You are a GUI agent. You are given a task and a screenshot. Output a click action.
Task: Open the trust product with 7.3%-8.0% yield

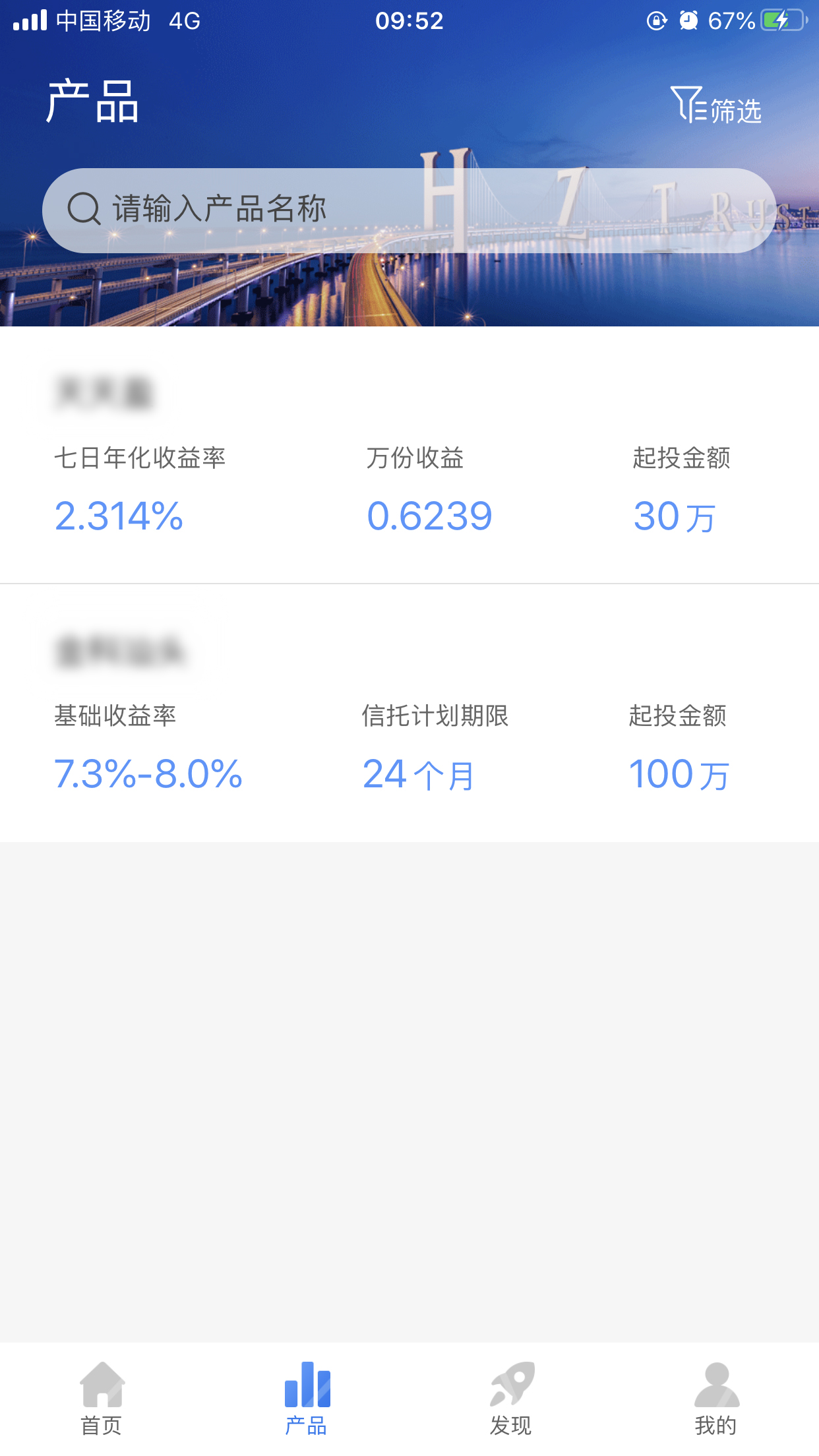pos(409,713)
